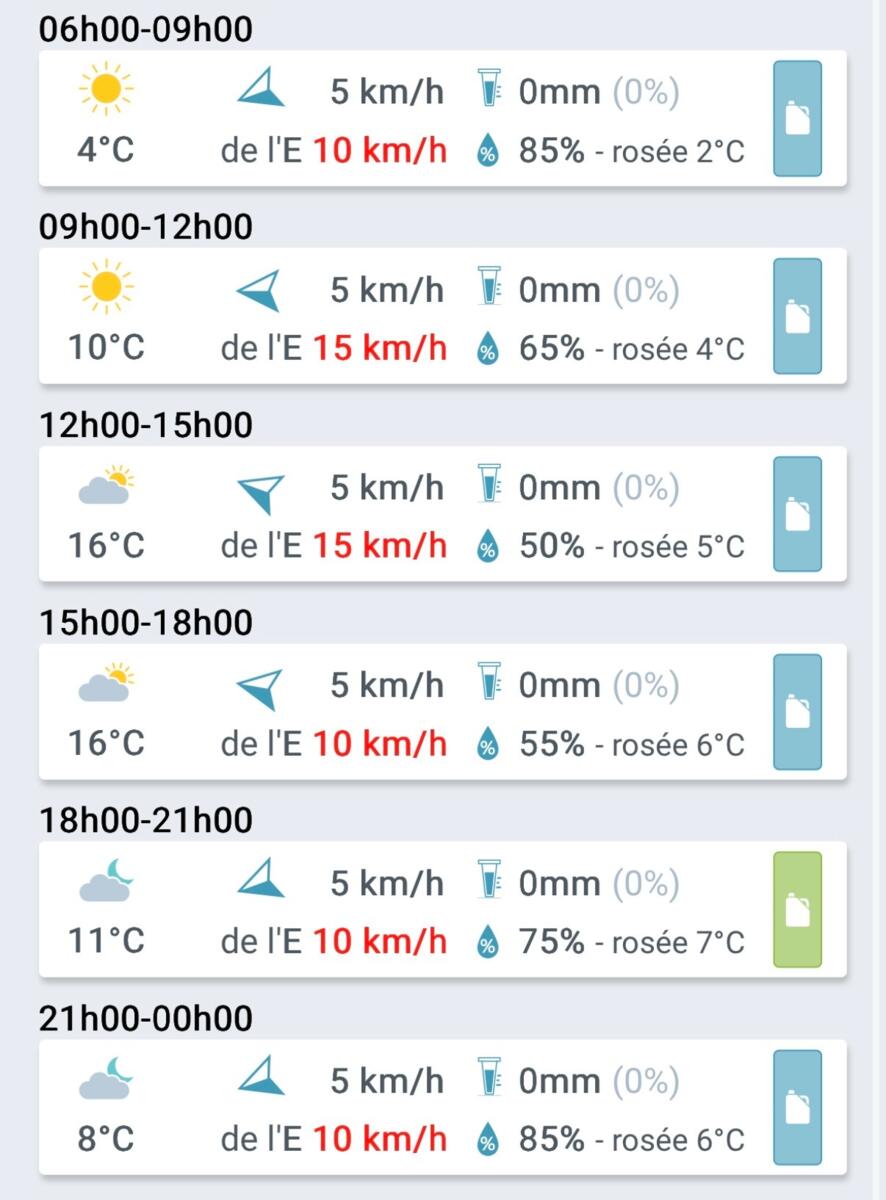The width and height of the screenshot is (886, 1200).
Task: Select the 21h00-00h00 forecast card at 8°C
Action: coord(400,1108)
